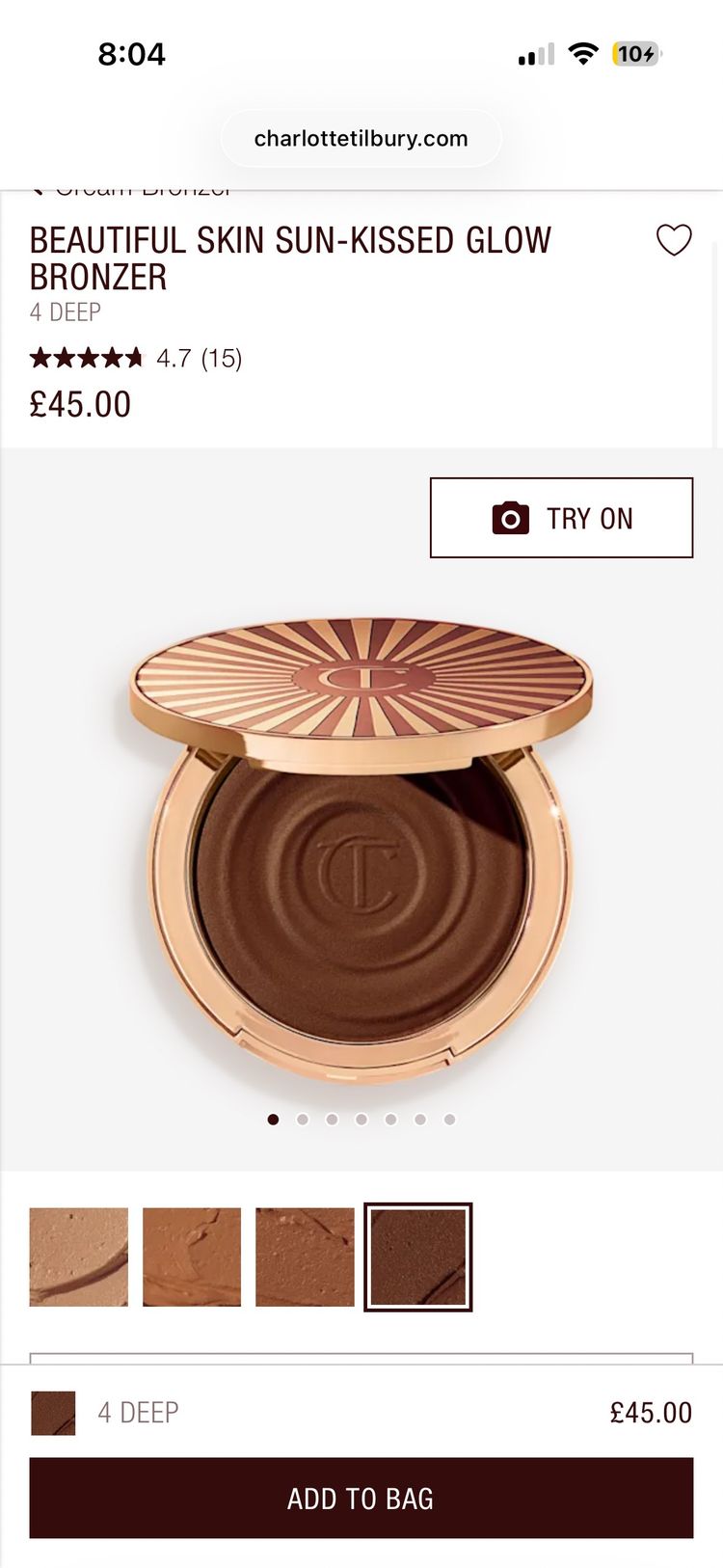Image resolution: width=723 pixels, height=1568 pixels.
Task: Click the first star in rating row
Action: (x=42, y=358)
